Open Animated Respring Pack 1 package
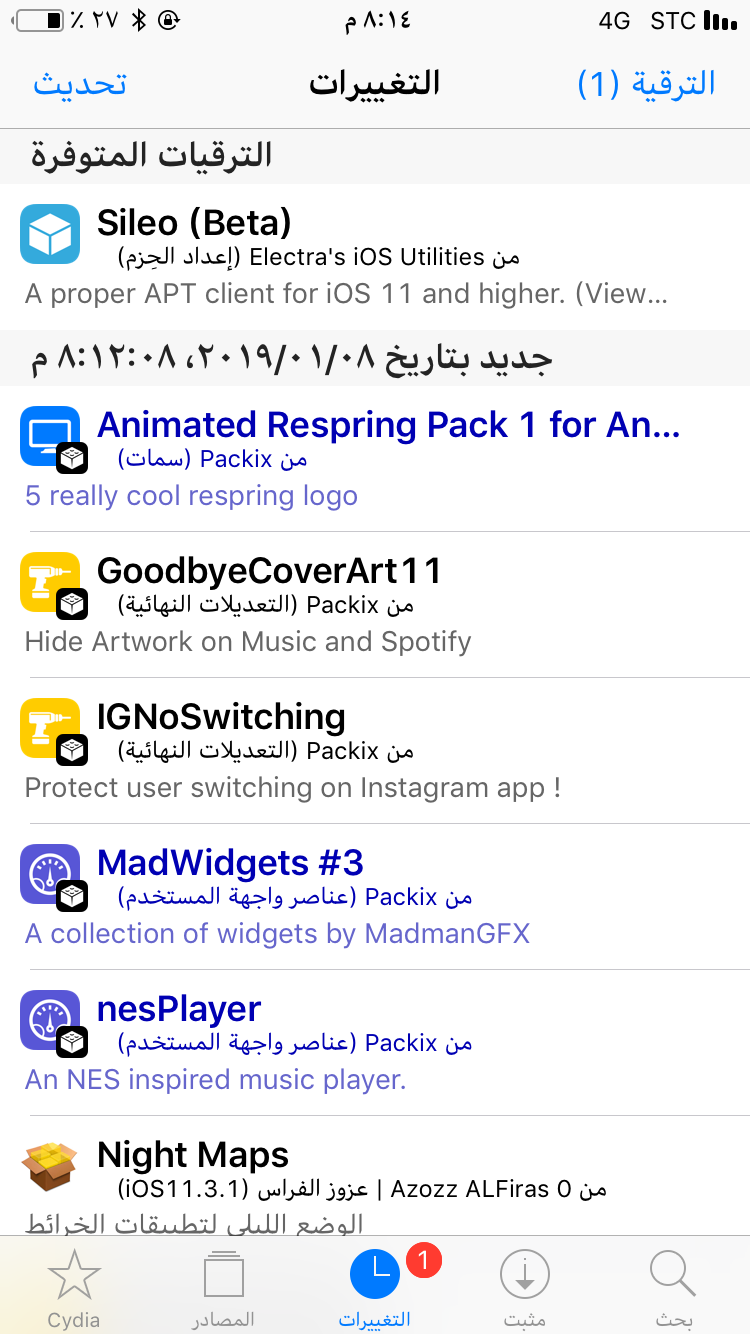This screenshot has width=750, height=1334. click(375, 458)
